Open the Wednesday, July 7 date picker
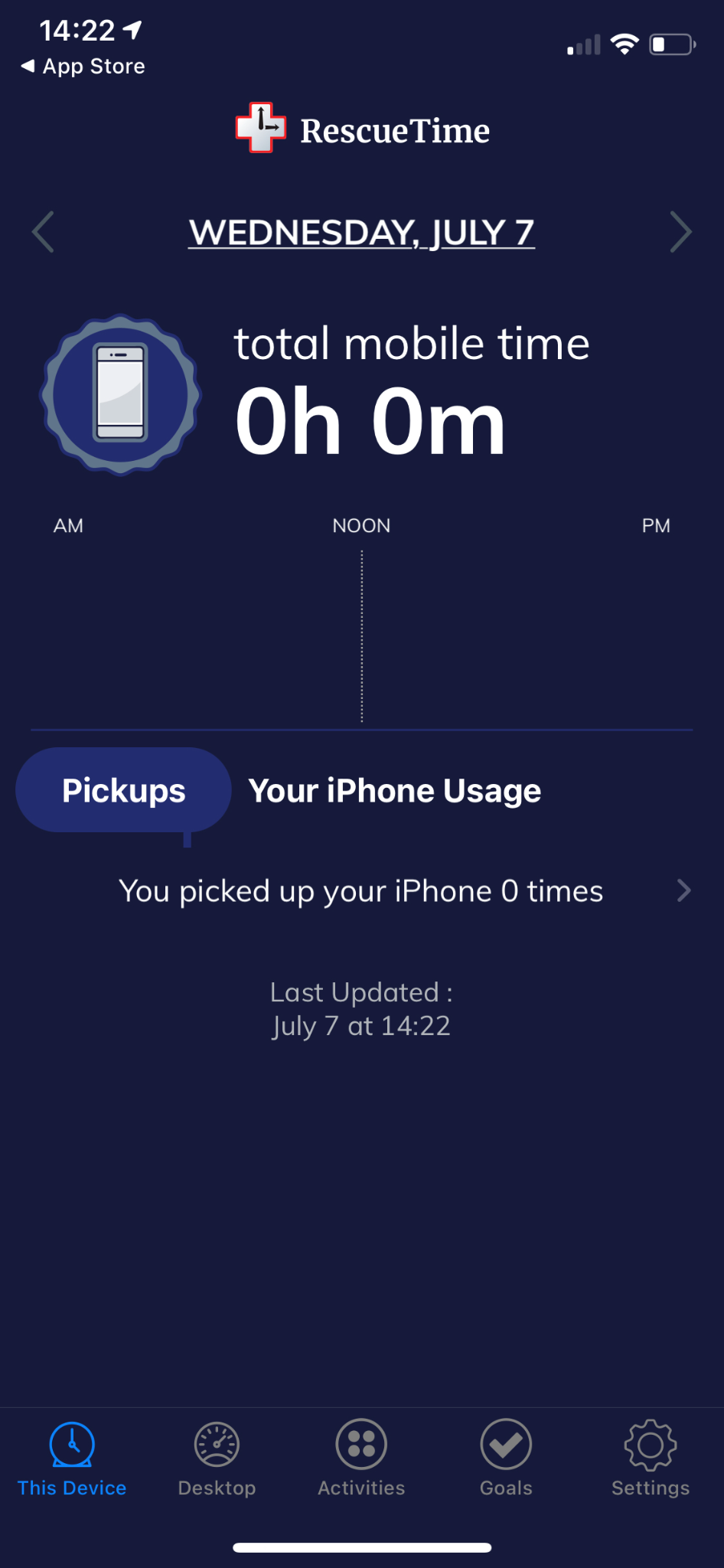Screen dimensions: 724x1568 [x=361, y=233]
